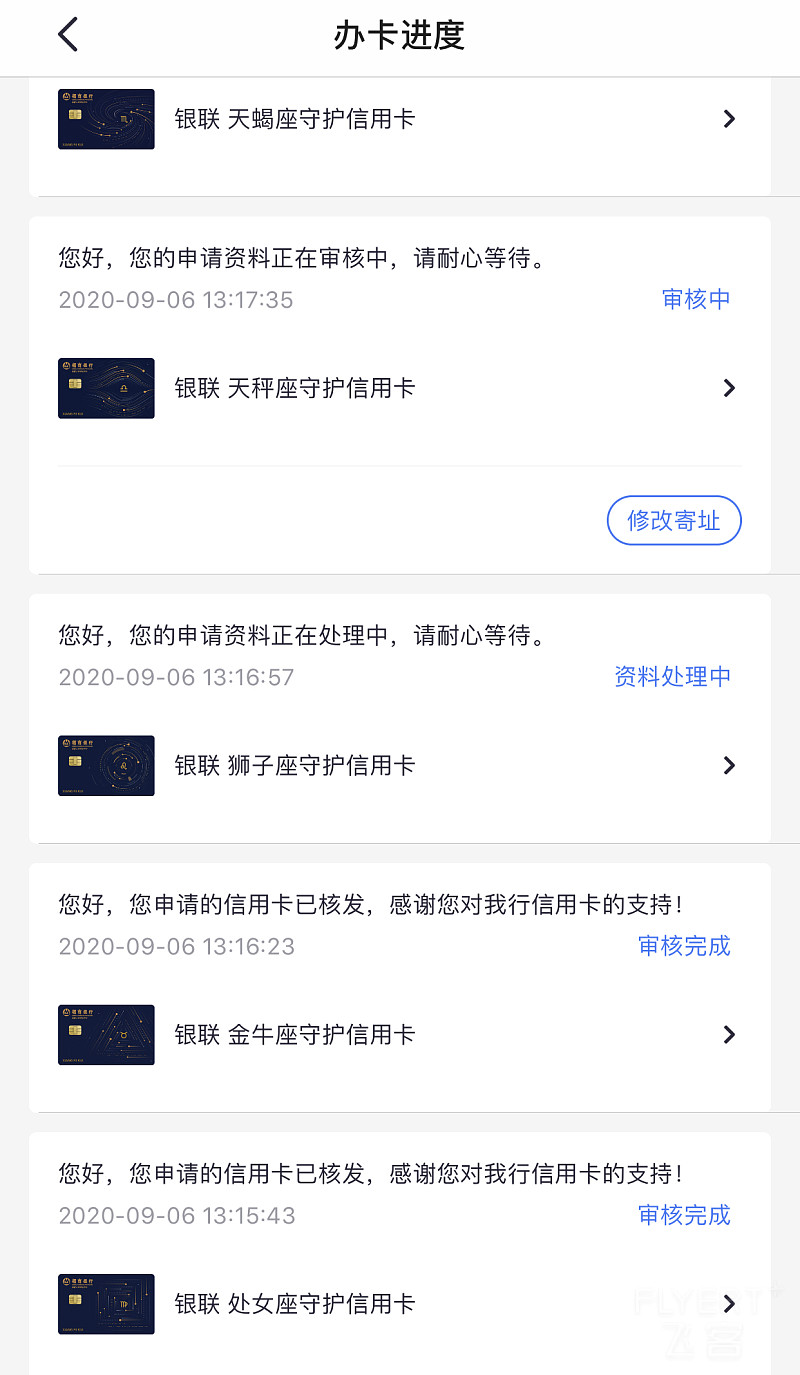The width and height of the screenshot is (800, 1375).
Task: Tap the 修改寄址 button
Action: (674, 521)
